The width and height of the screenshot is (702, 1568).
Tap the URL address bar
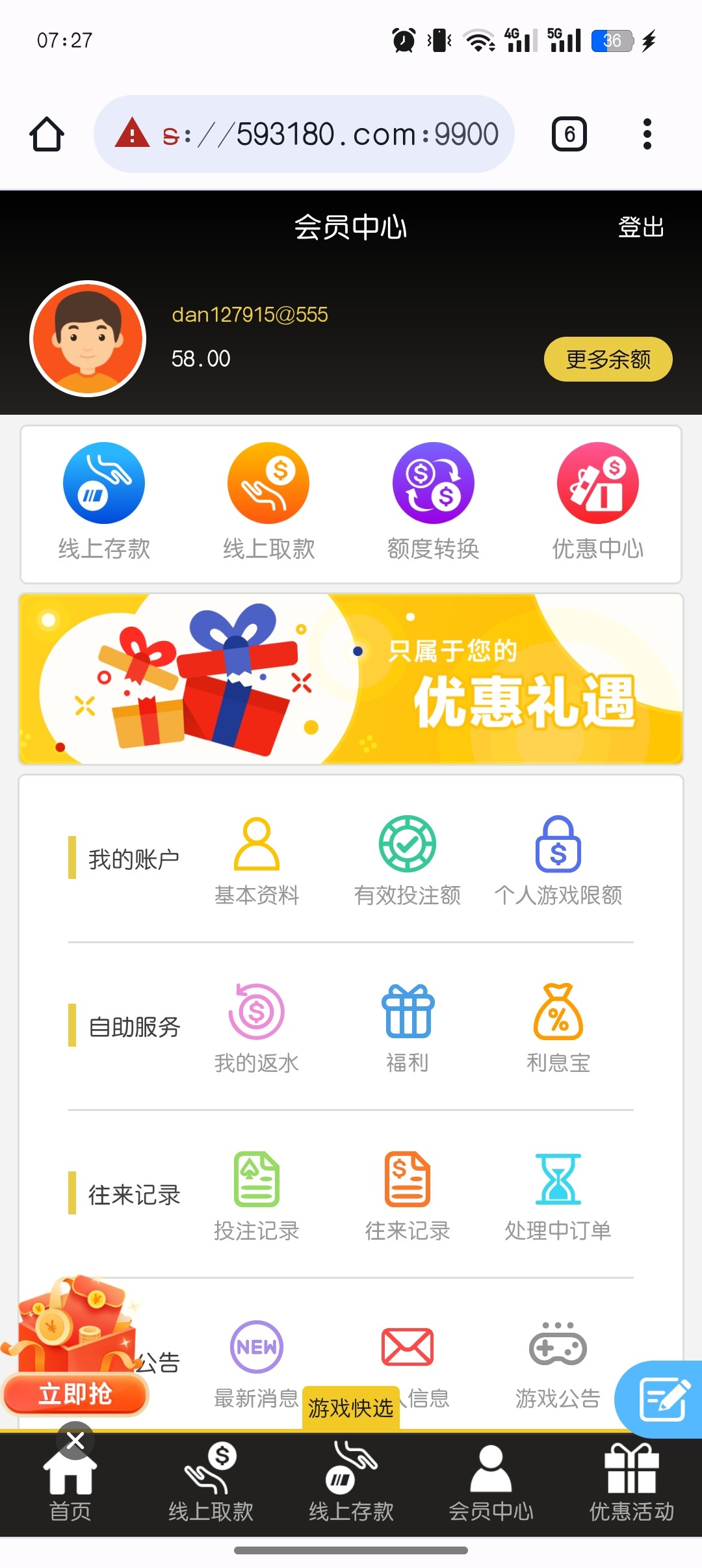(x=304, y=134)
